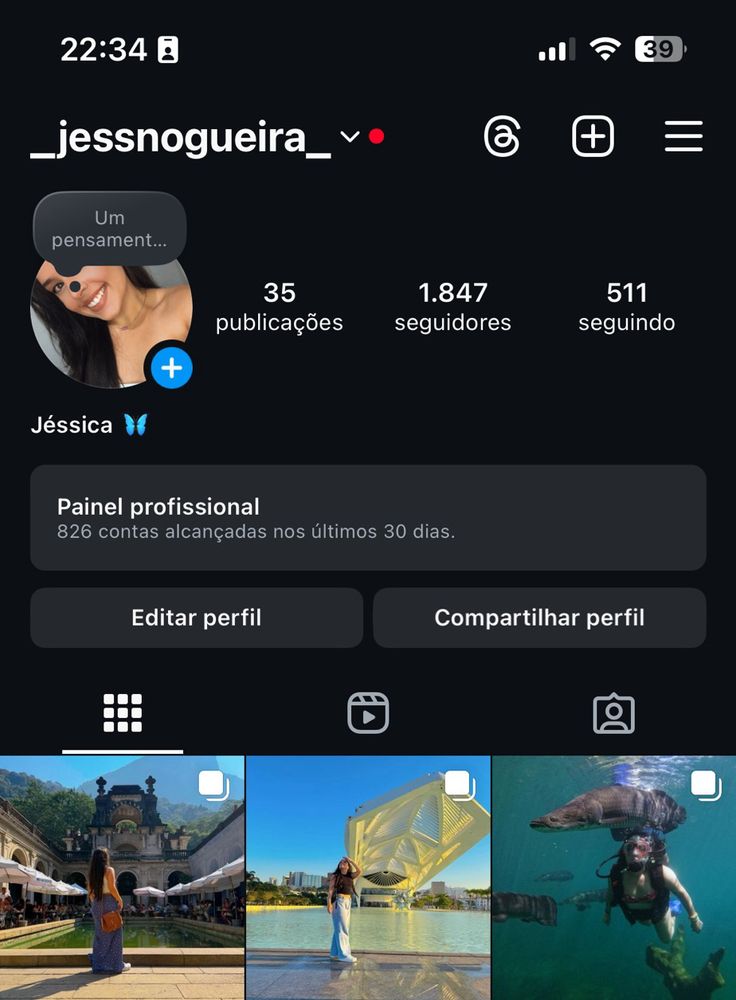
Task: Switch to the Reels tab
Action: 368,713
